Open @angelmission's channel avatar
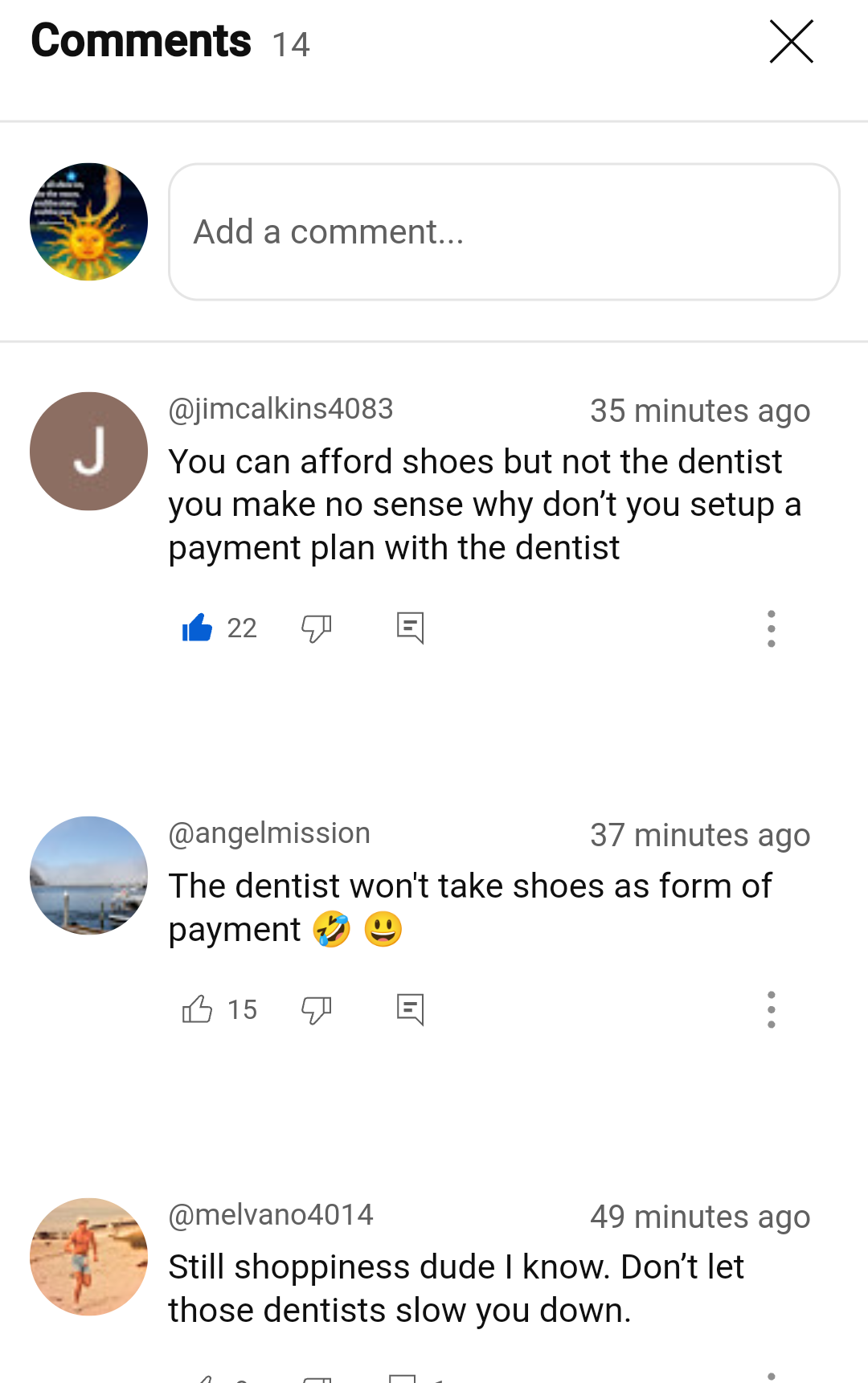This screenshot has height=1383, width=868. tap(88, 875)
